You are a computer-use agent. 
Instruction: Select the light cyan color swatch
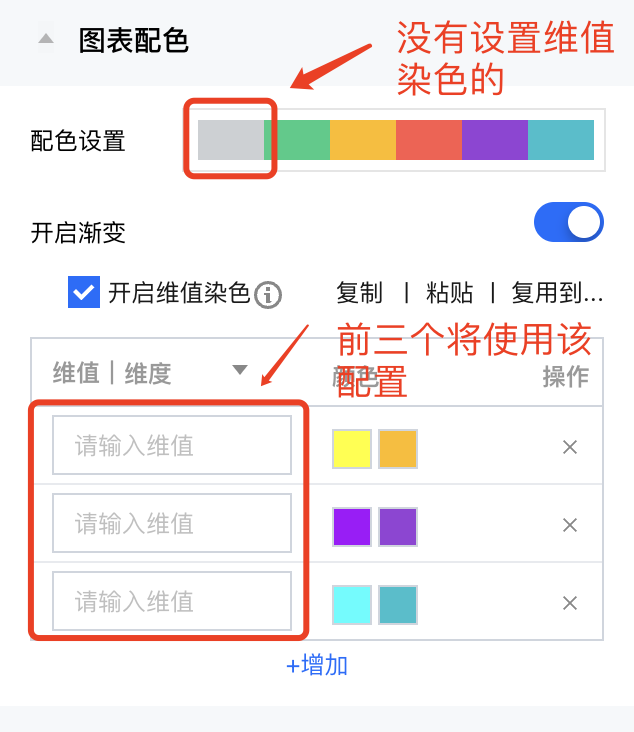tap(352, 605)
